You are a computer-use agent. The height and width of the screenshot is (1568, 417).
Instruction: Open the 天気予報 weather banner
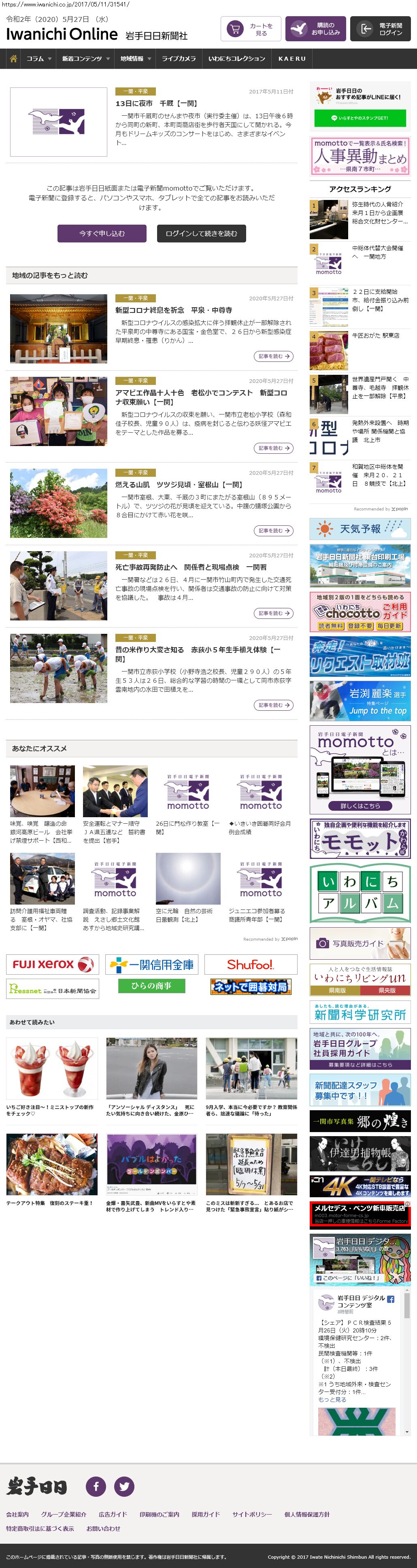(360, 529)
